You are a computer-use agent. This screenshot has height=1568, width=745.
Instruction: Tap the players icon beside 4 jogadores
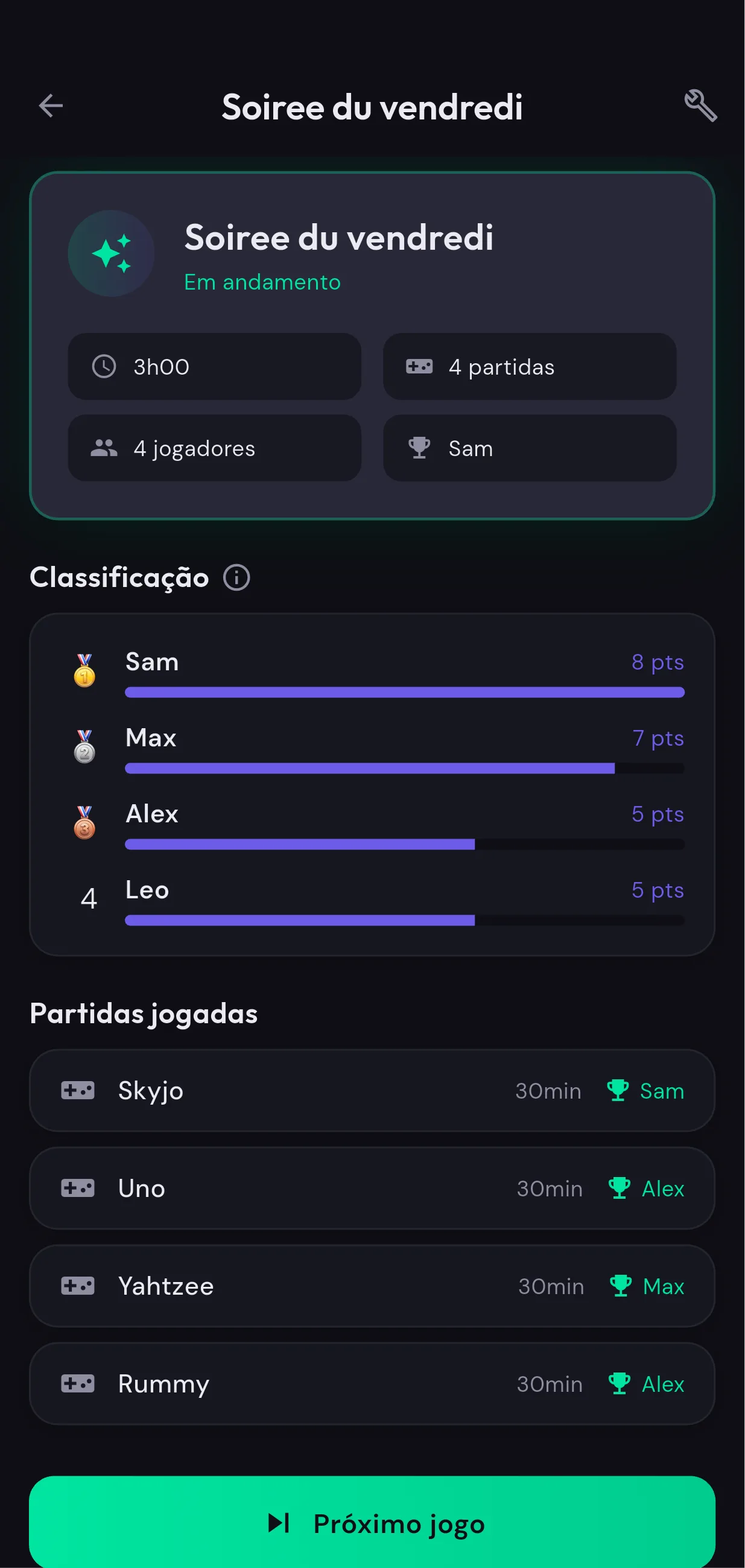[105, 448]
